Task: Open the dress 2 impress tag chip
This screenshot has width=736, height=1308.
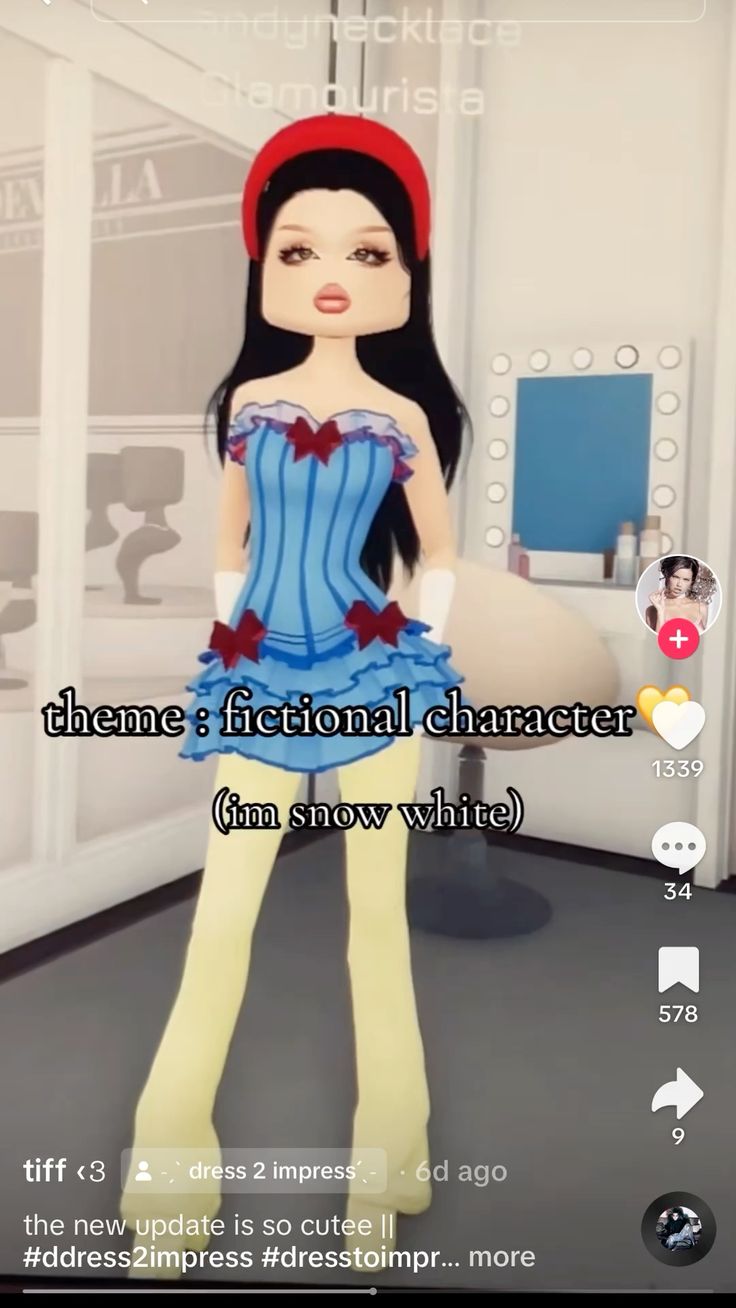Action: [254, 1171]
